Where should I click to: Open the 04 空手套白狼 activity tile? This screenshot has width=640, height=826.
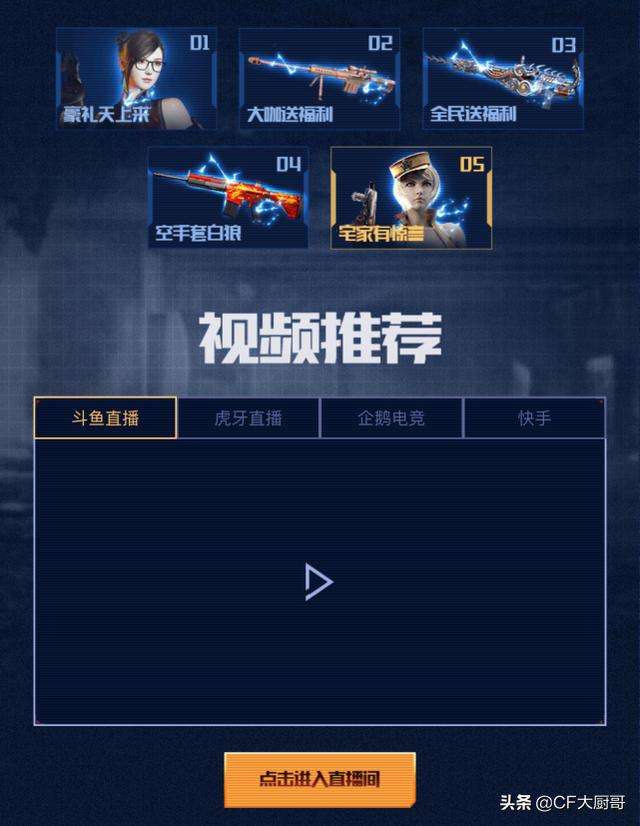(228, 198)
